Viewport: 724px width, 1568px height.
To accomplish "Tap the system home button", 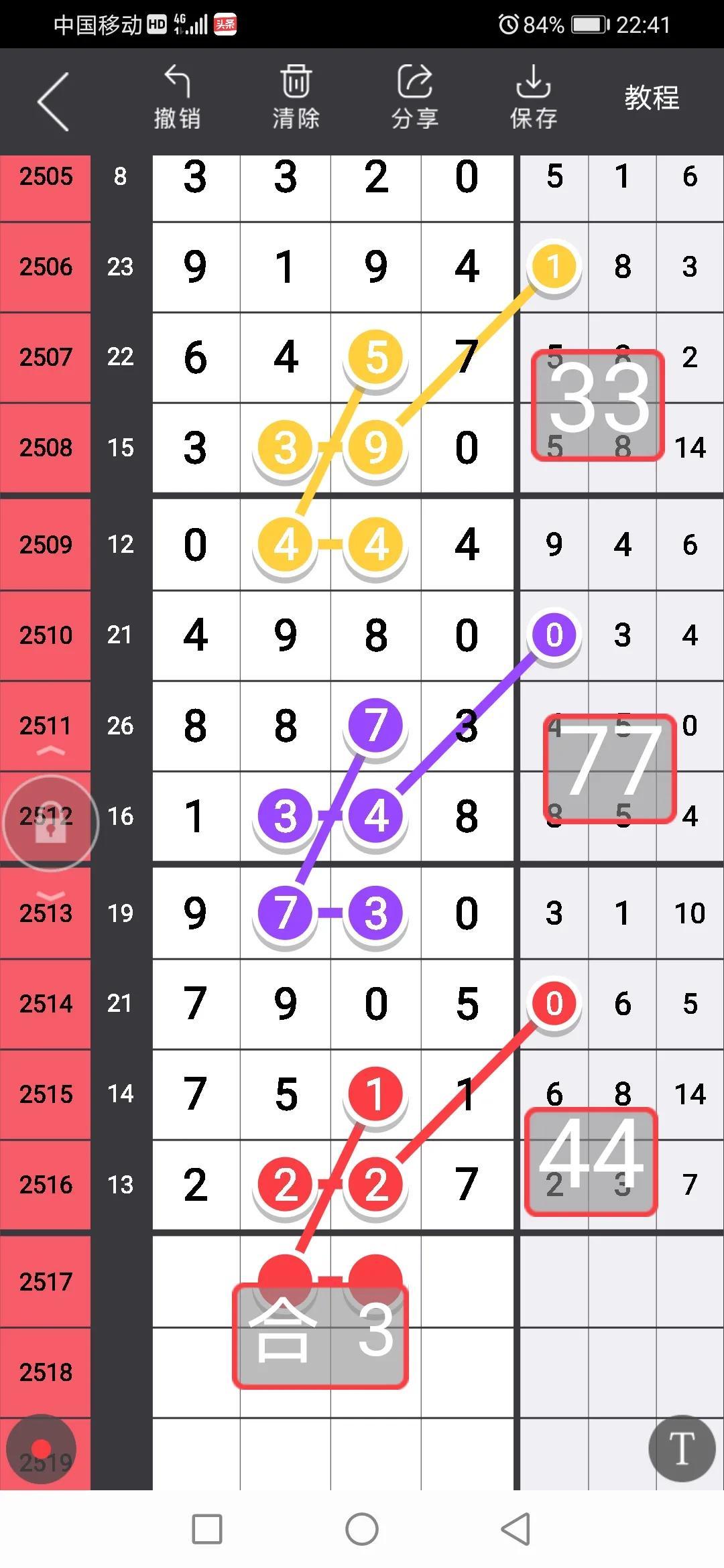I will [362, 1529].
